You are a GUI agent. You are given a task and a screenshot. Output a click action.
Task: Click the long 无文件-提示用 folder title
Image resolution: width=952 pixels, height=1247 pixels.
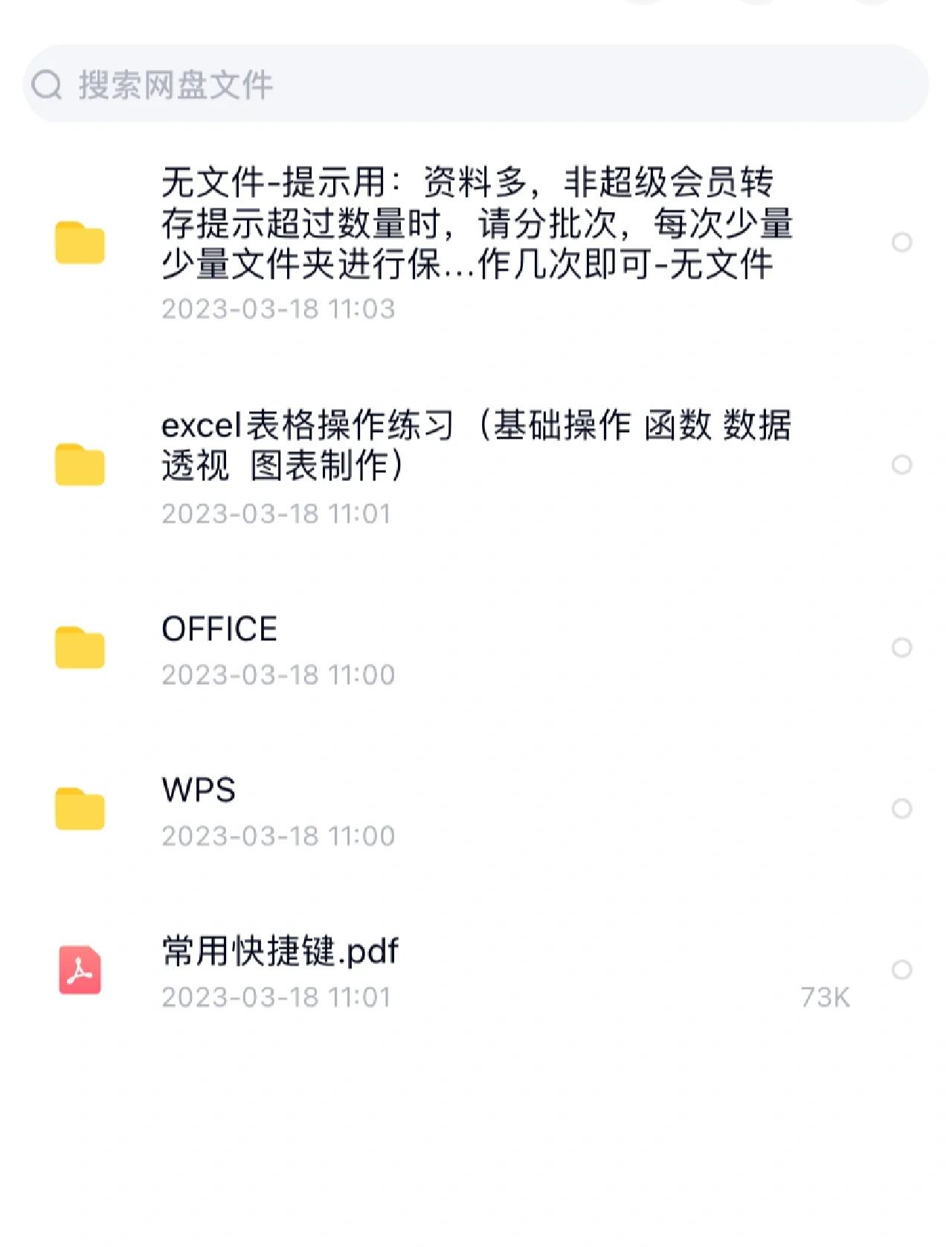(476, 223)
